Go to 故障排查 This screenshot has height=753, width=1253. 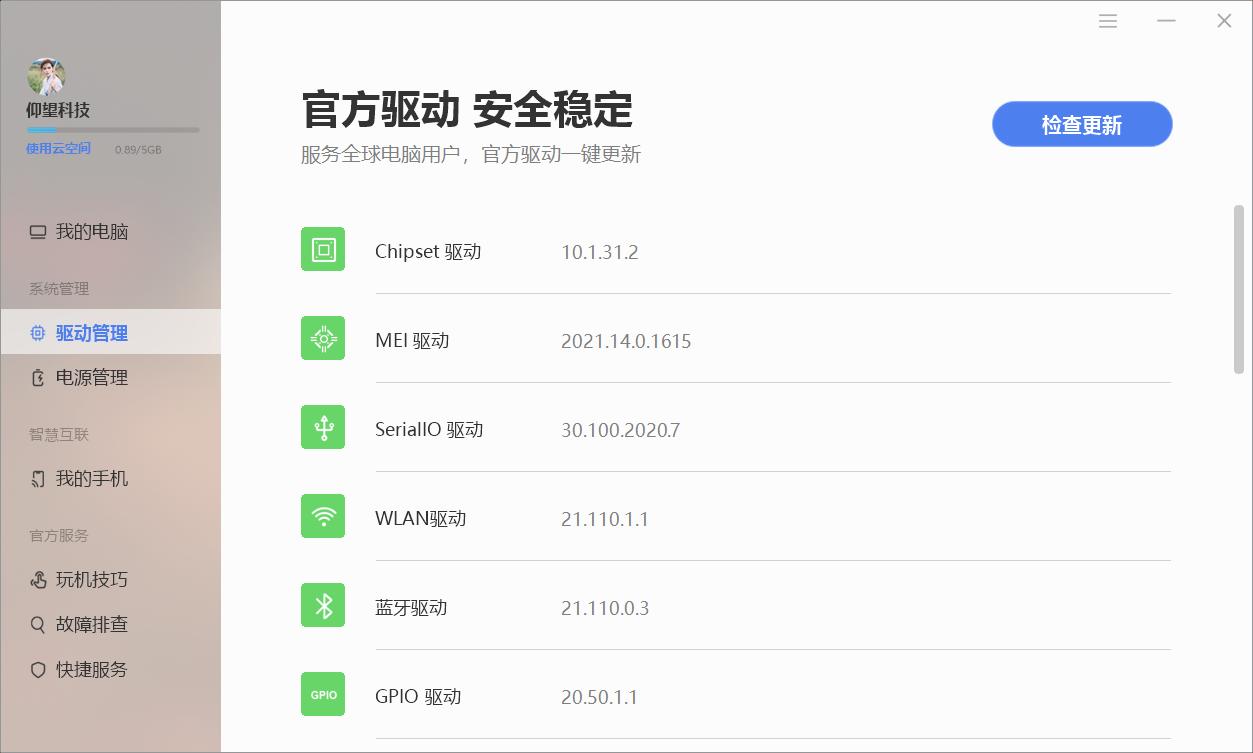(x=91, y=625)
